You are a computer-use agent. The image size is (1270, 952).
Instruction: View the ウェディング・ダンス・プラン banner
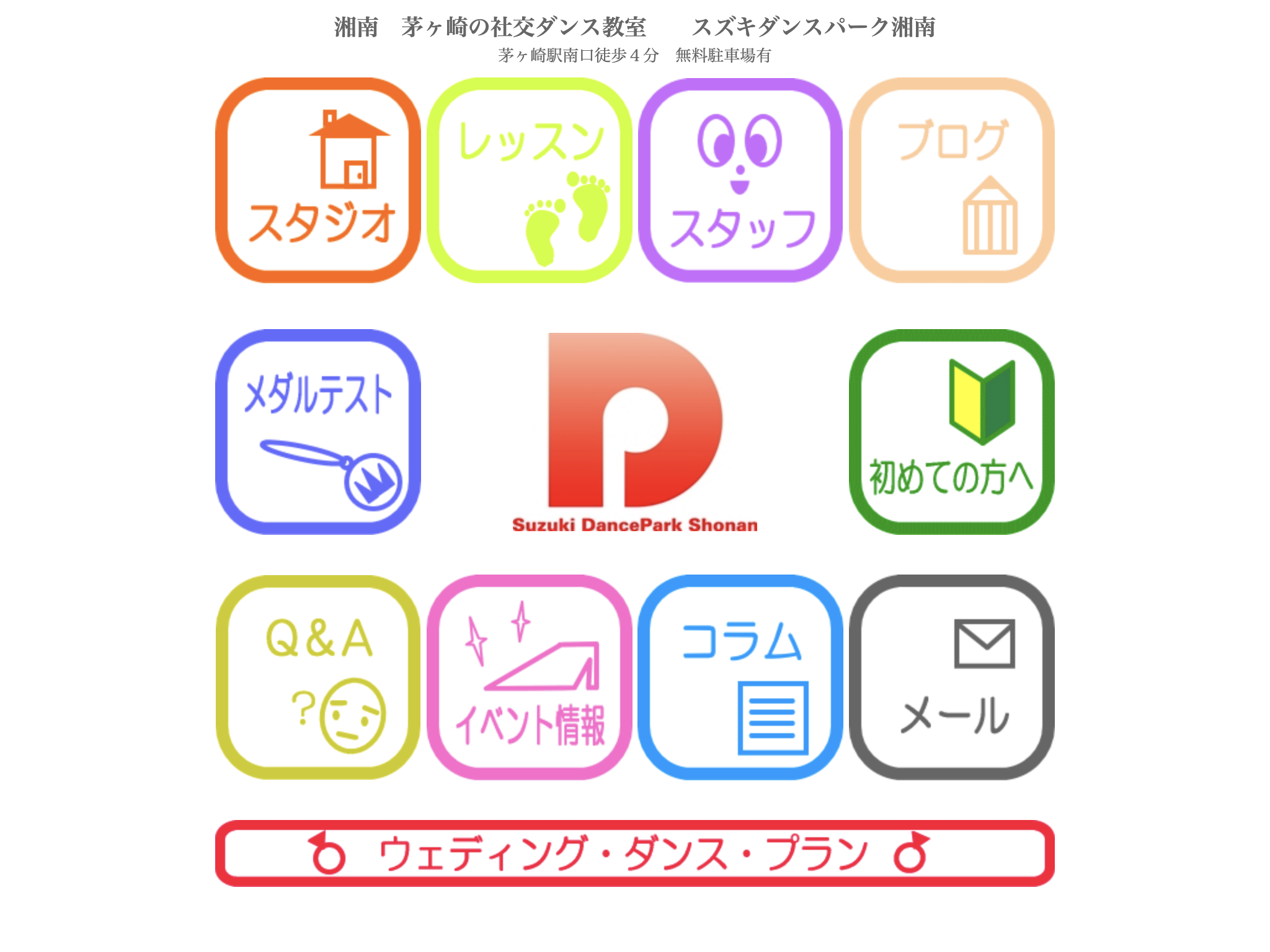tap(634, 853)
